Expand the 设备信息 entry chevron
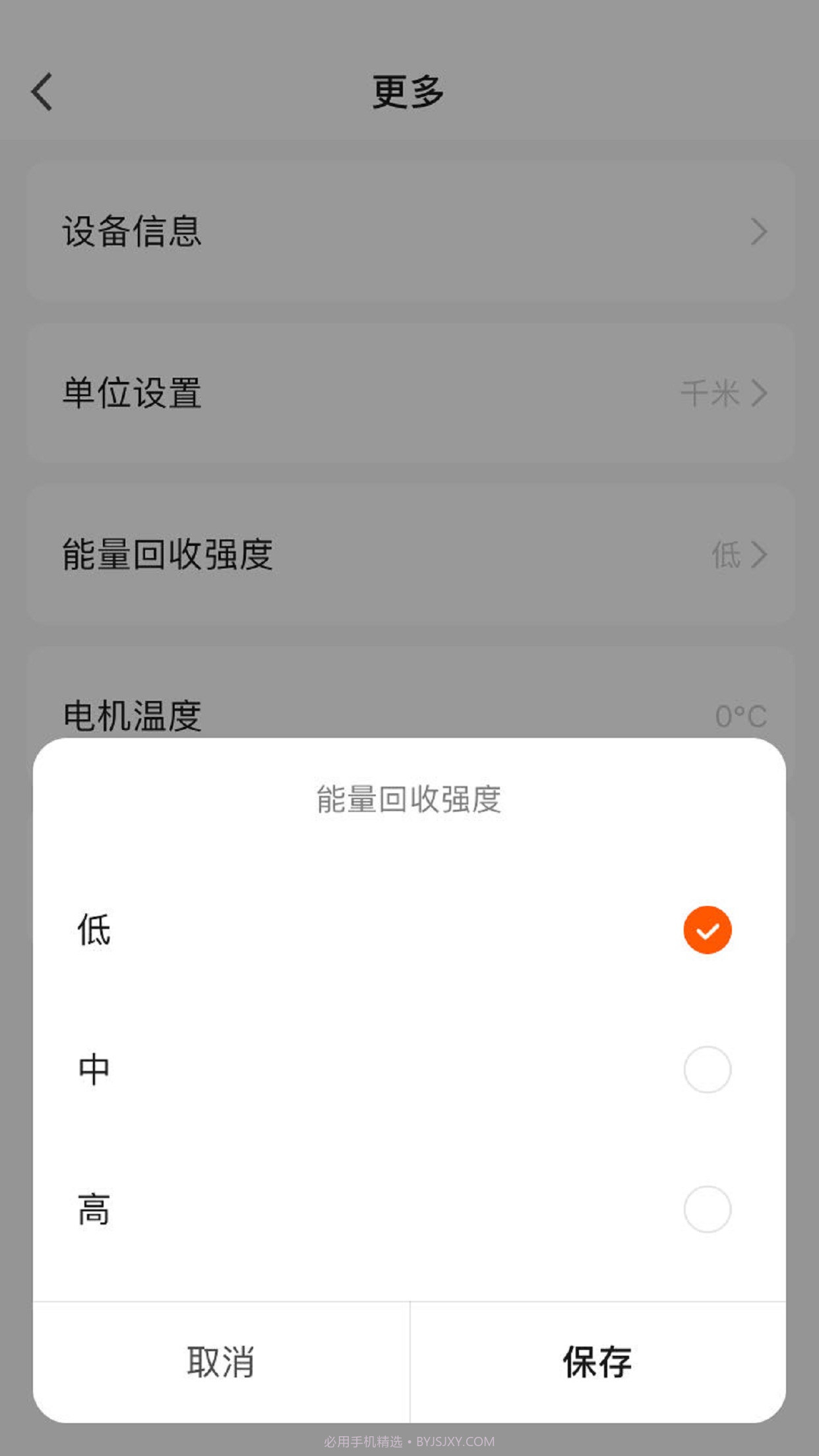The width and height of the screenshot is (819, 1456). click(758, 231)
